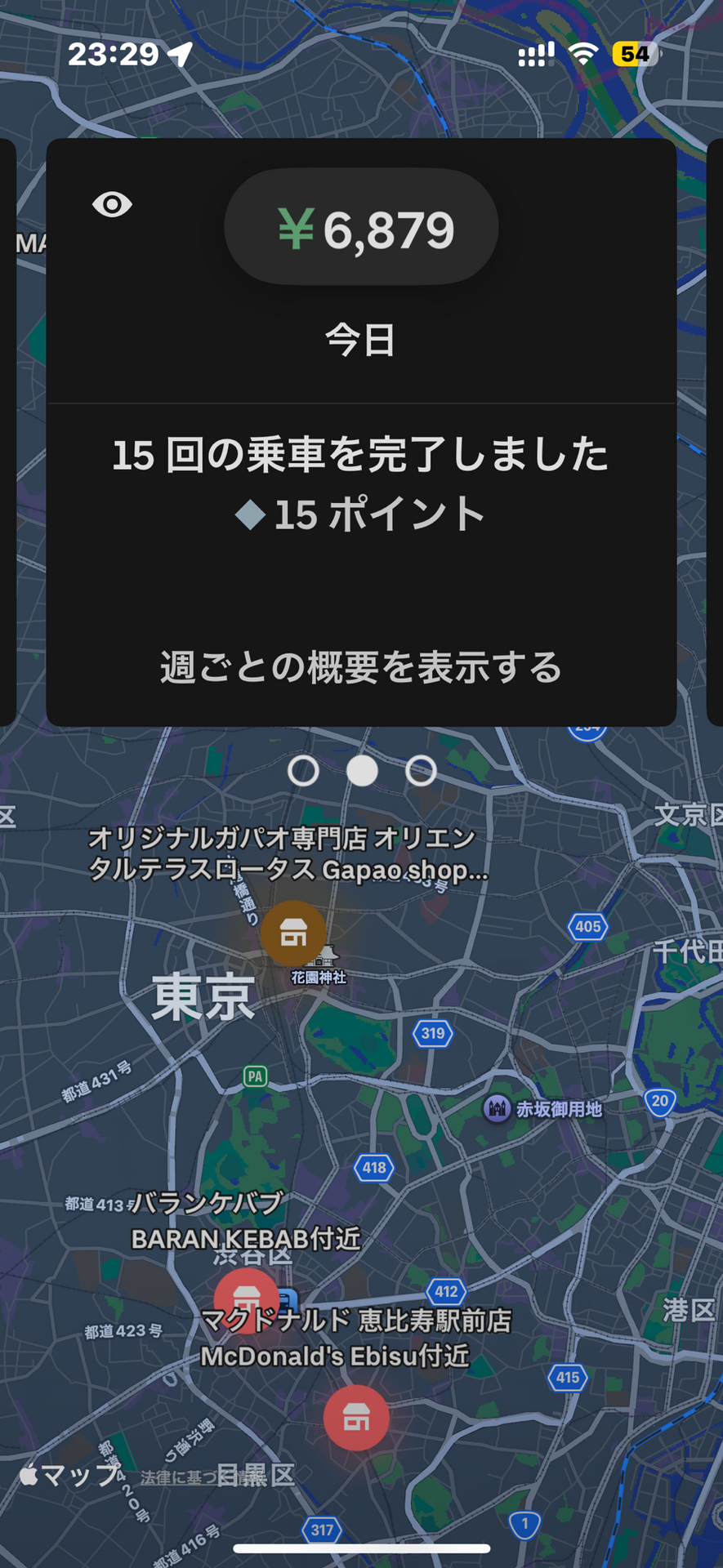Tap the McDonald's Ebisu store marker

356,1418
